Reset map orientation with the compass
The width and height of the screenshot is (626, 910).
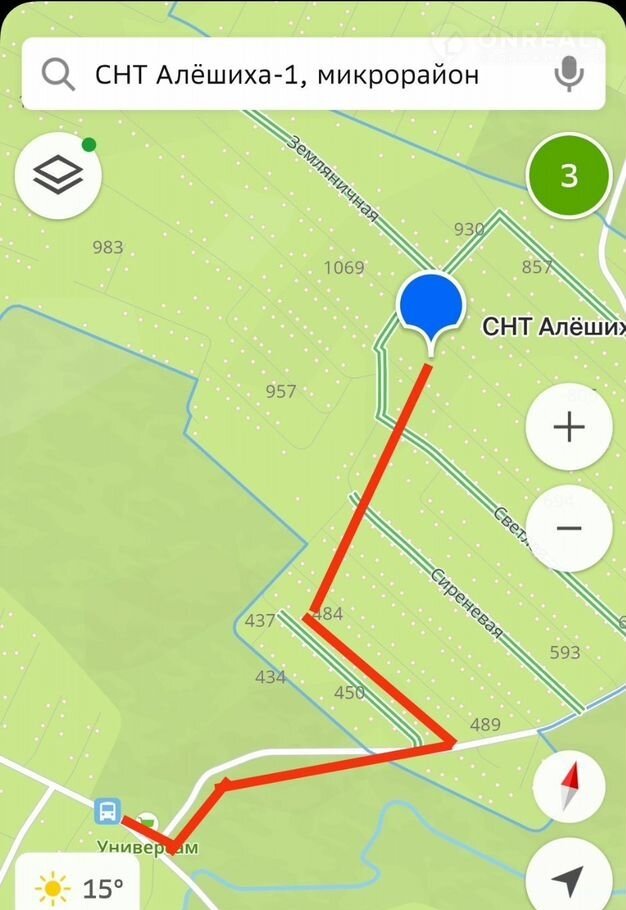click(568, 785)
